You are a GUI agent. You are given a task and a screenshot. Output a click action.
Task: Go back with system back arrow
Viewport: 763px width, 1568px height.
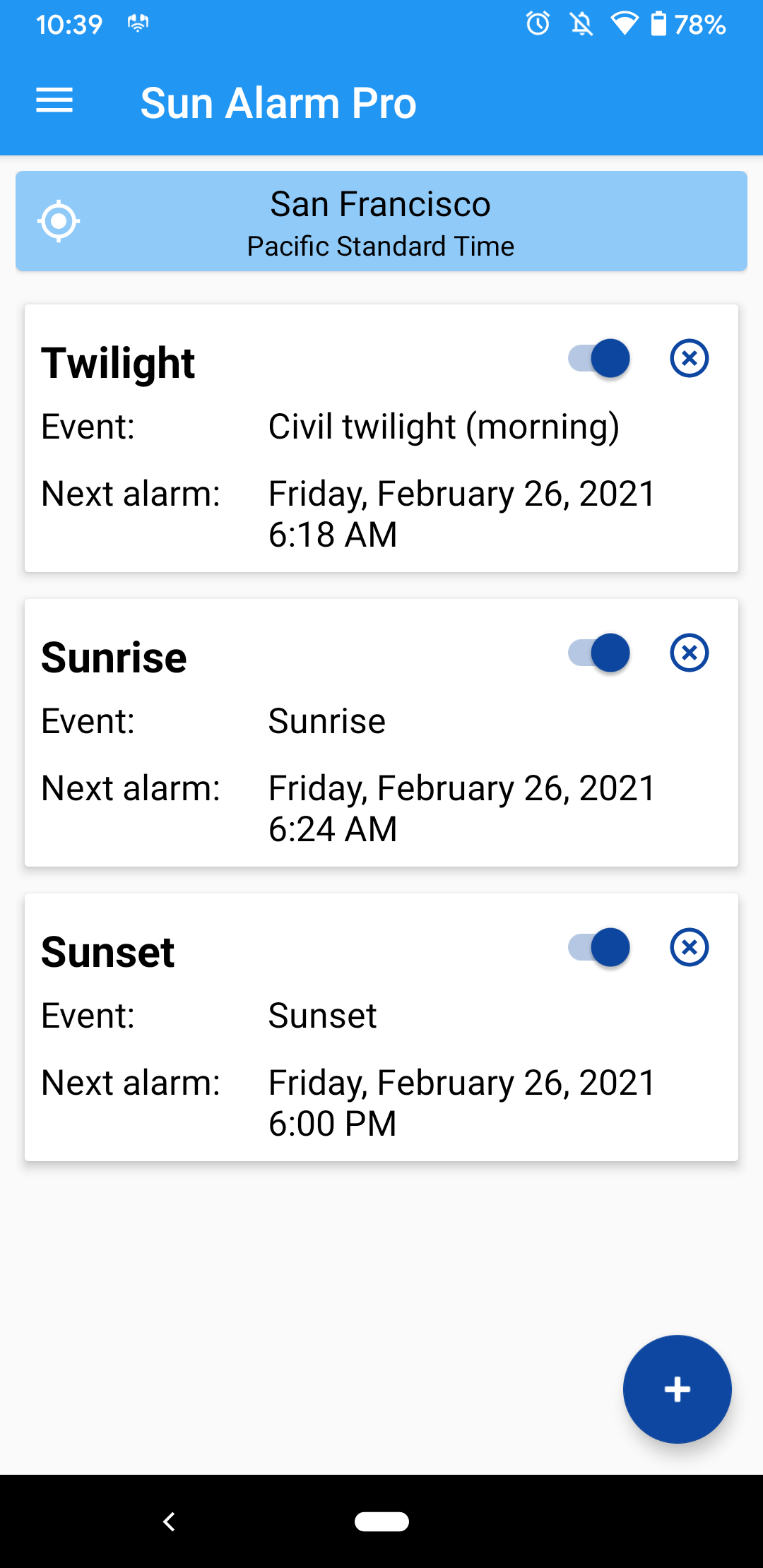pos(169,1521)
